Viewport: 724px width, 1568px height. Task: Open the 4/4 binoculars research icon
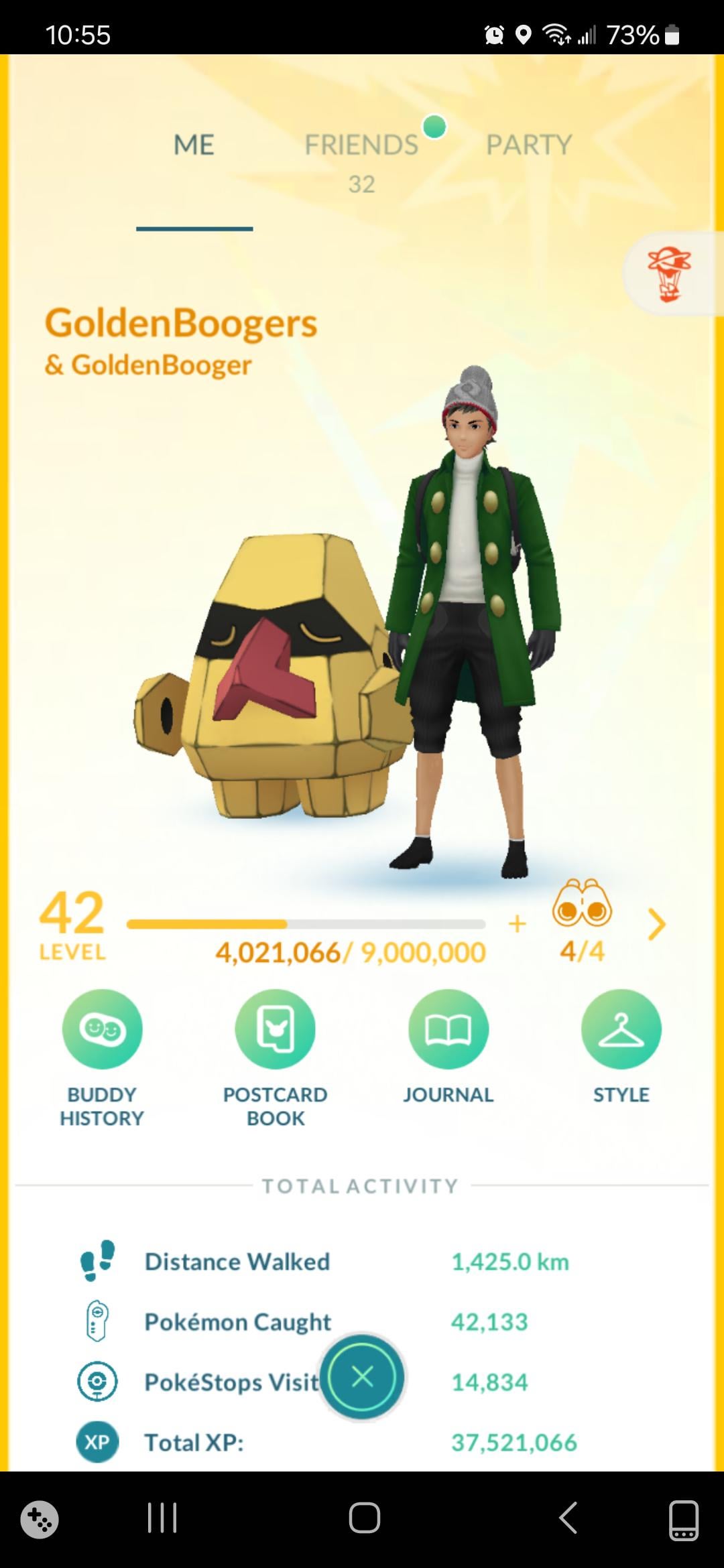582,906
